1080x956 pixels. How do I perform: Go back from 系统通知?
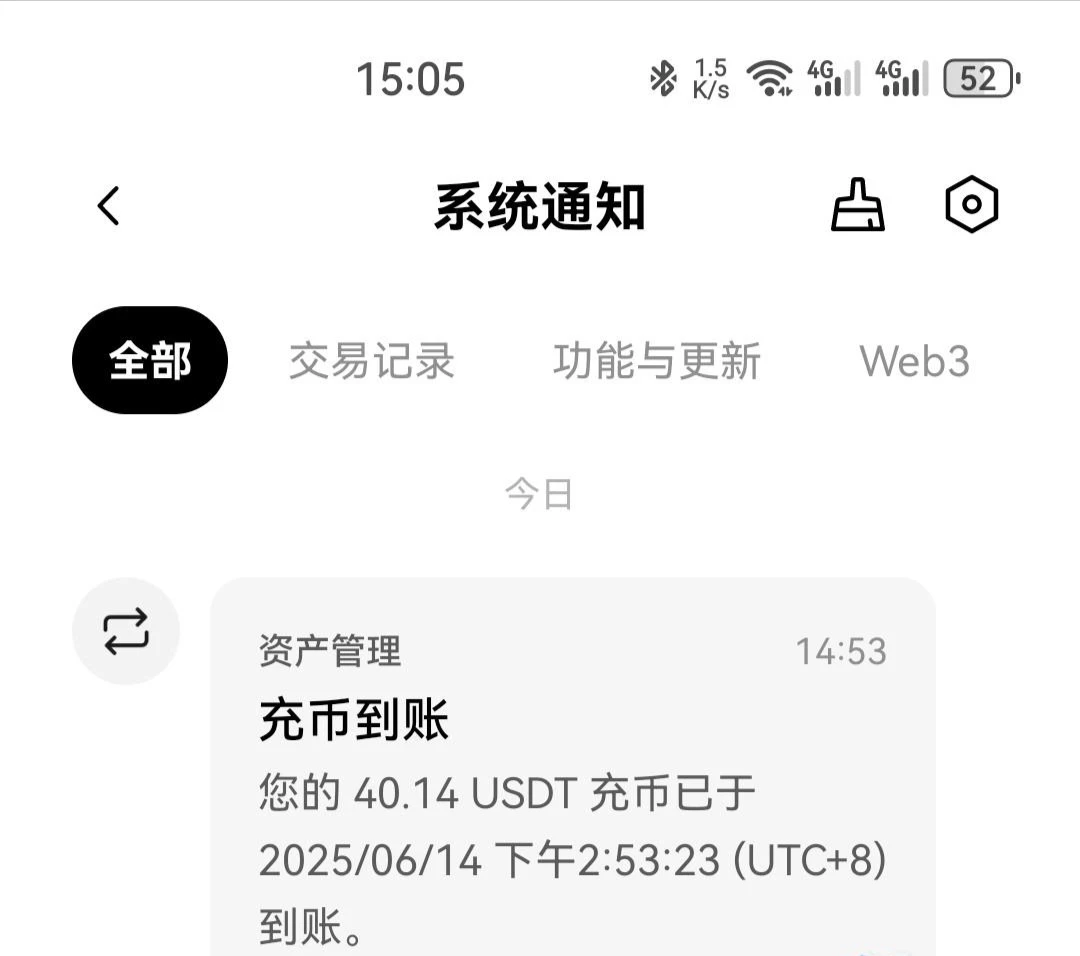click(x=108, y=206)
